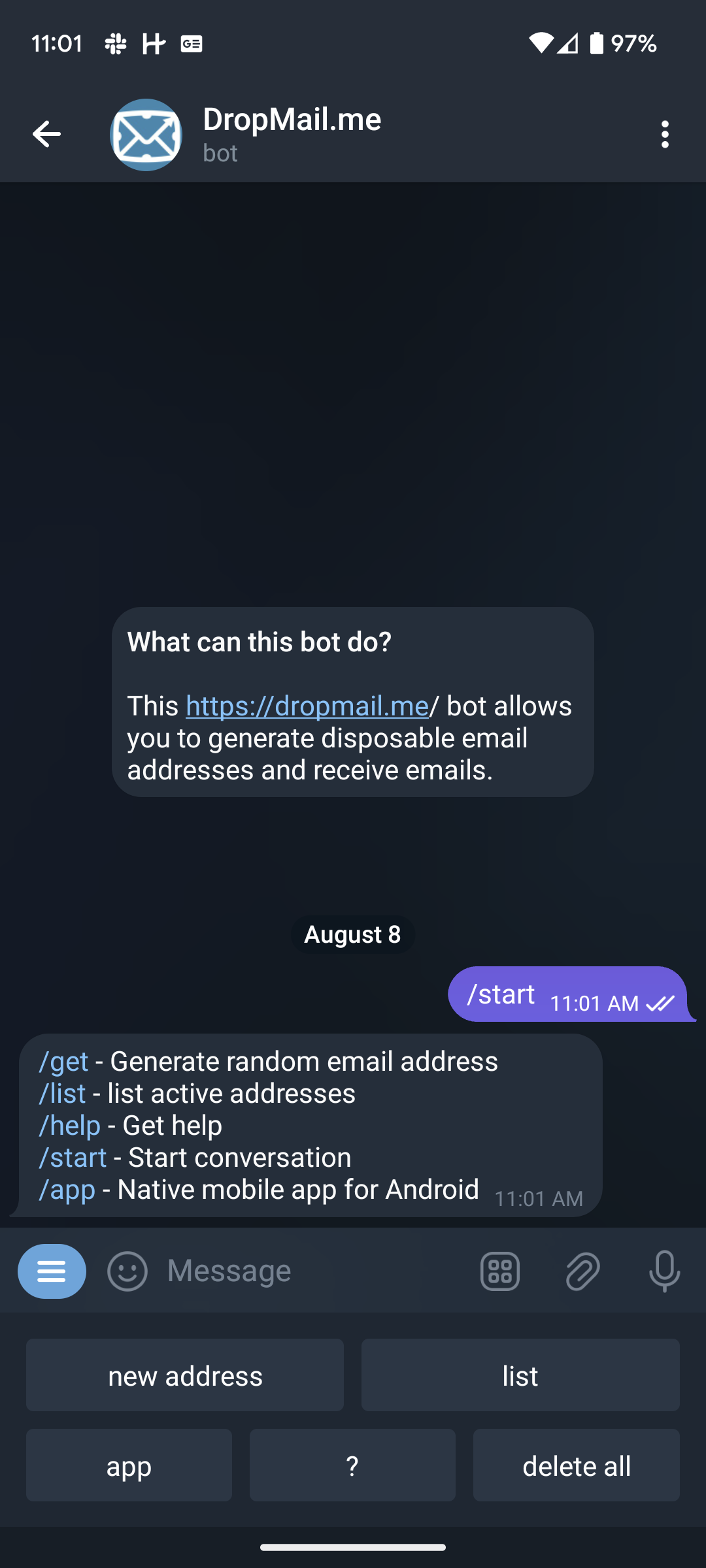The height and width of the screenshot is (1568, 706).
Task: Tap the /get command link
Action: (63, 1061)
